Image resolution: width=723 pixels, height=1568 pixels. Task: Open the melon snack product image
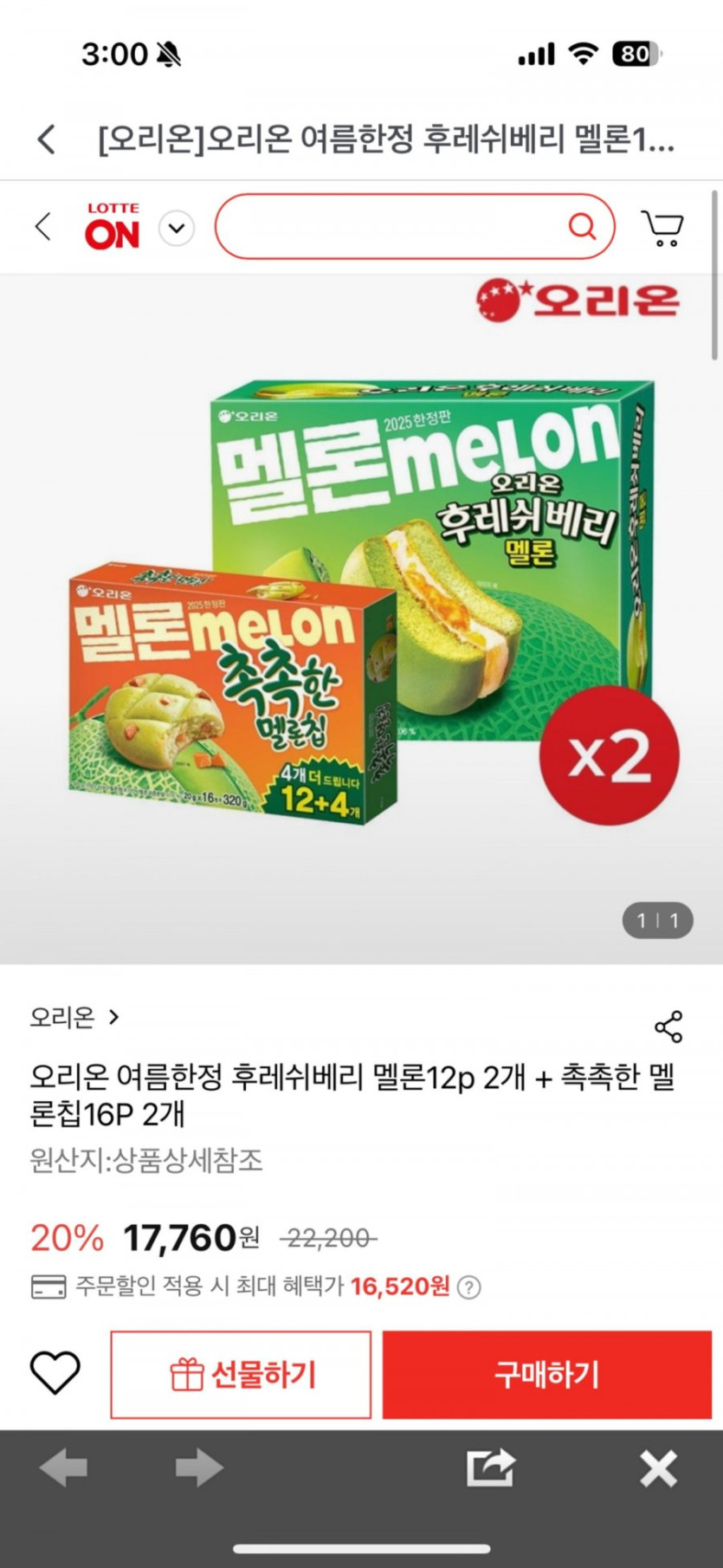361,606
